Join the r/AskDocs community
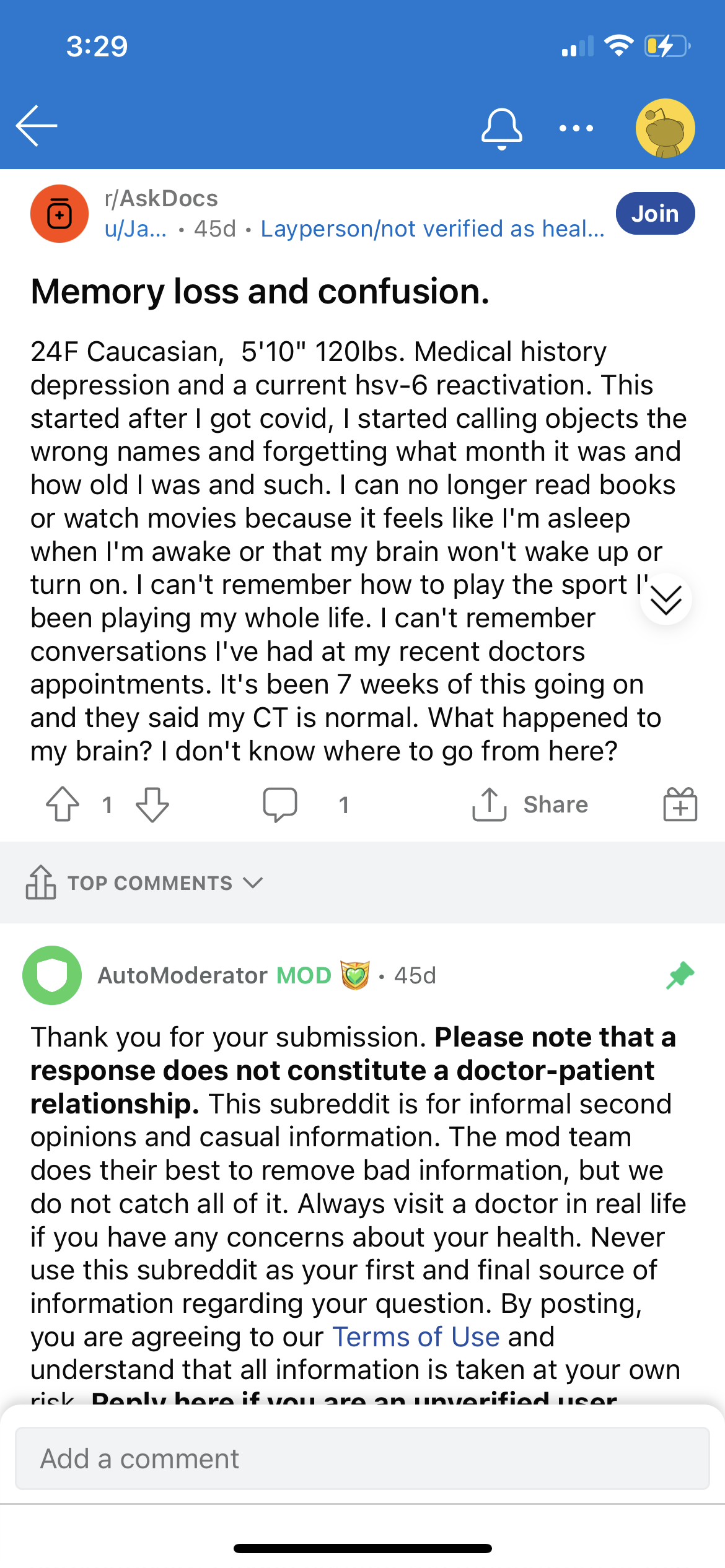Image resolution: width=725 pixels, height=1568 pixels. click(x=655, y=214)
